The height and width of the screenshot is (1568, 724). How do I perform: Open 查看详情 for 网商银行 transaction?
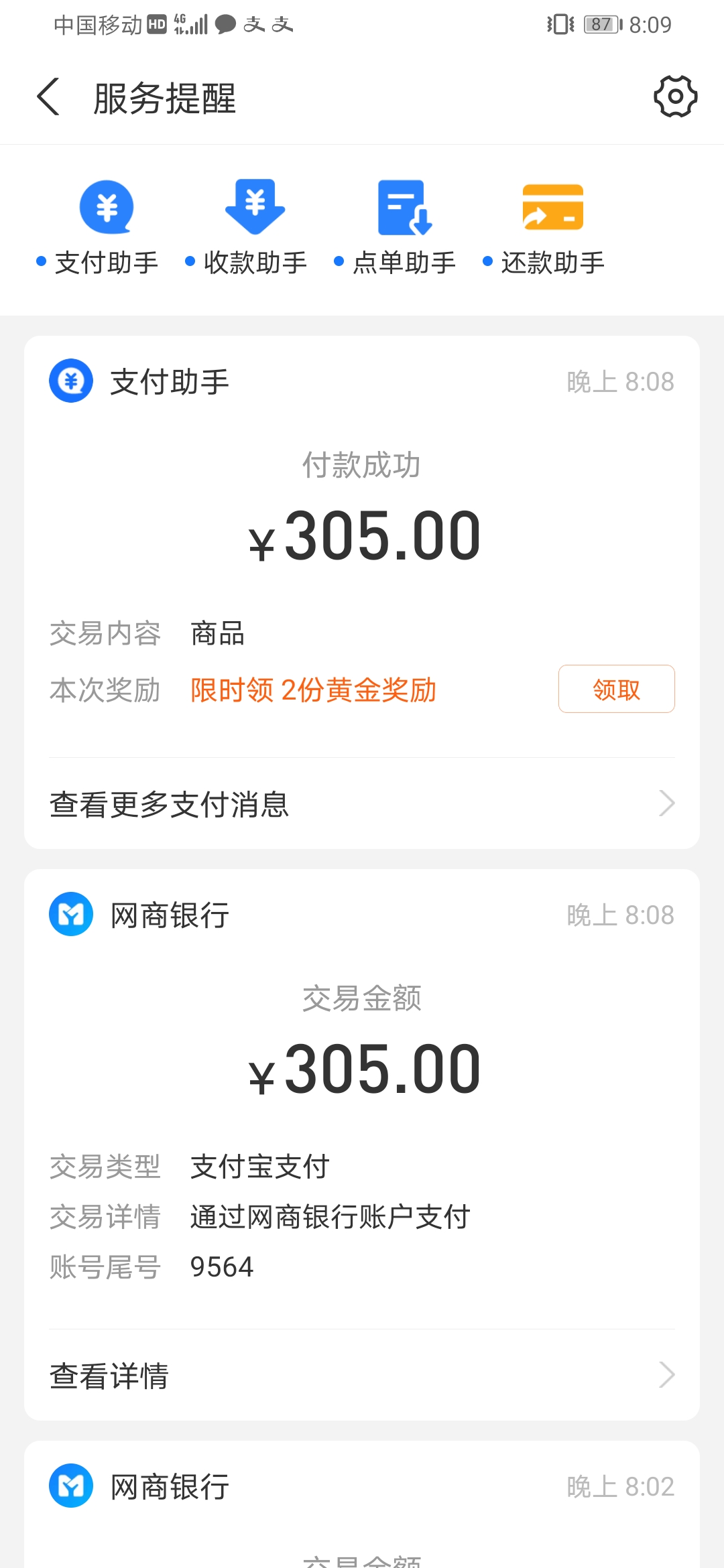pos(362,1376)
